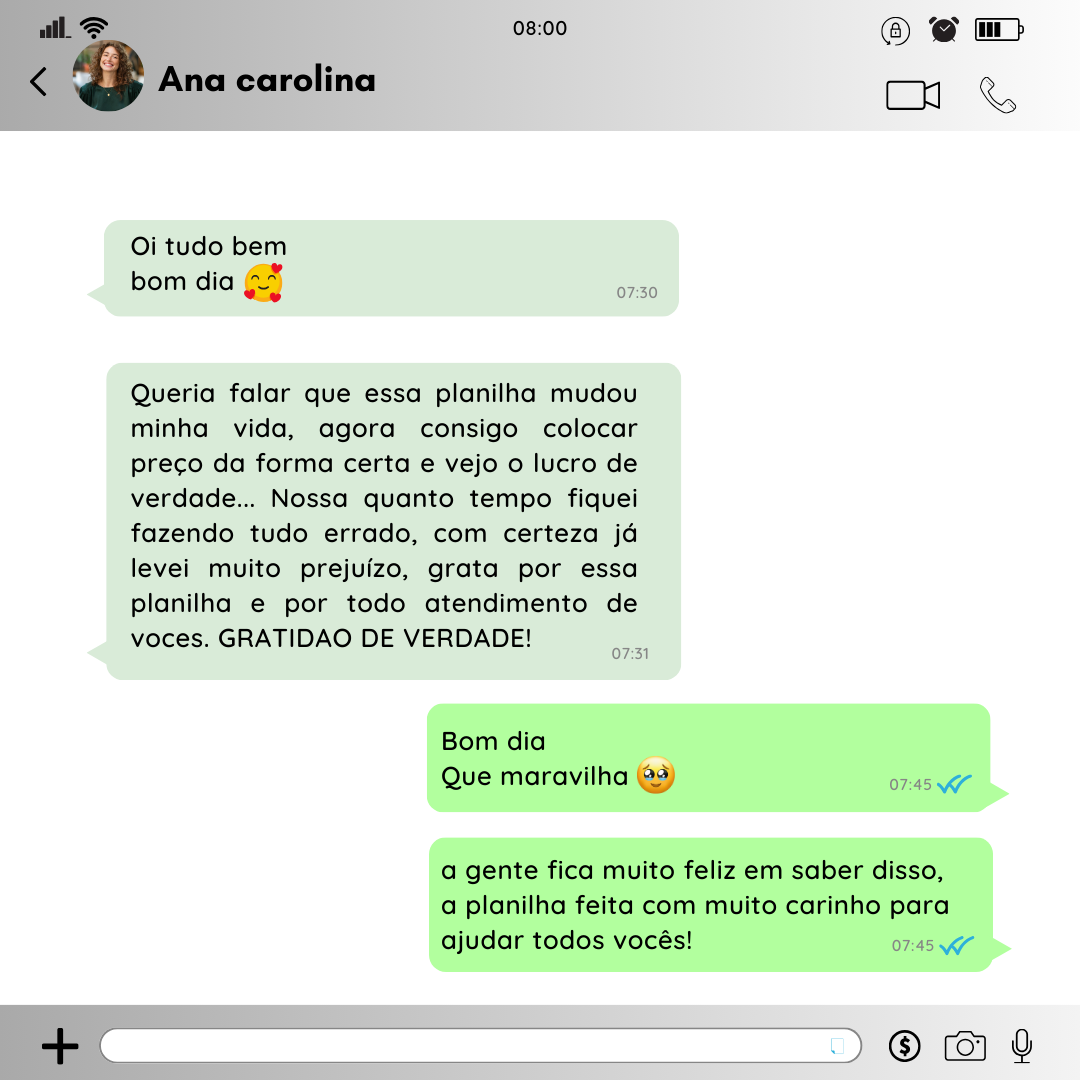Start a voice call with Ana carolina
The image size is (1080, 1080).
pos(997,95)
